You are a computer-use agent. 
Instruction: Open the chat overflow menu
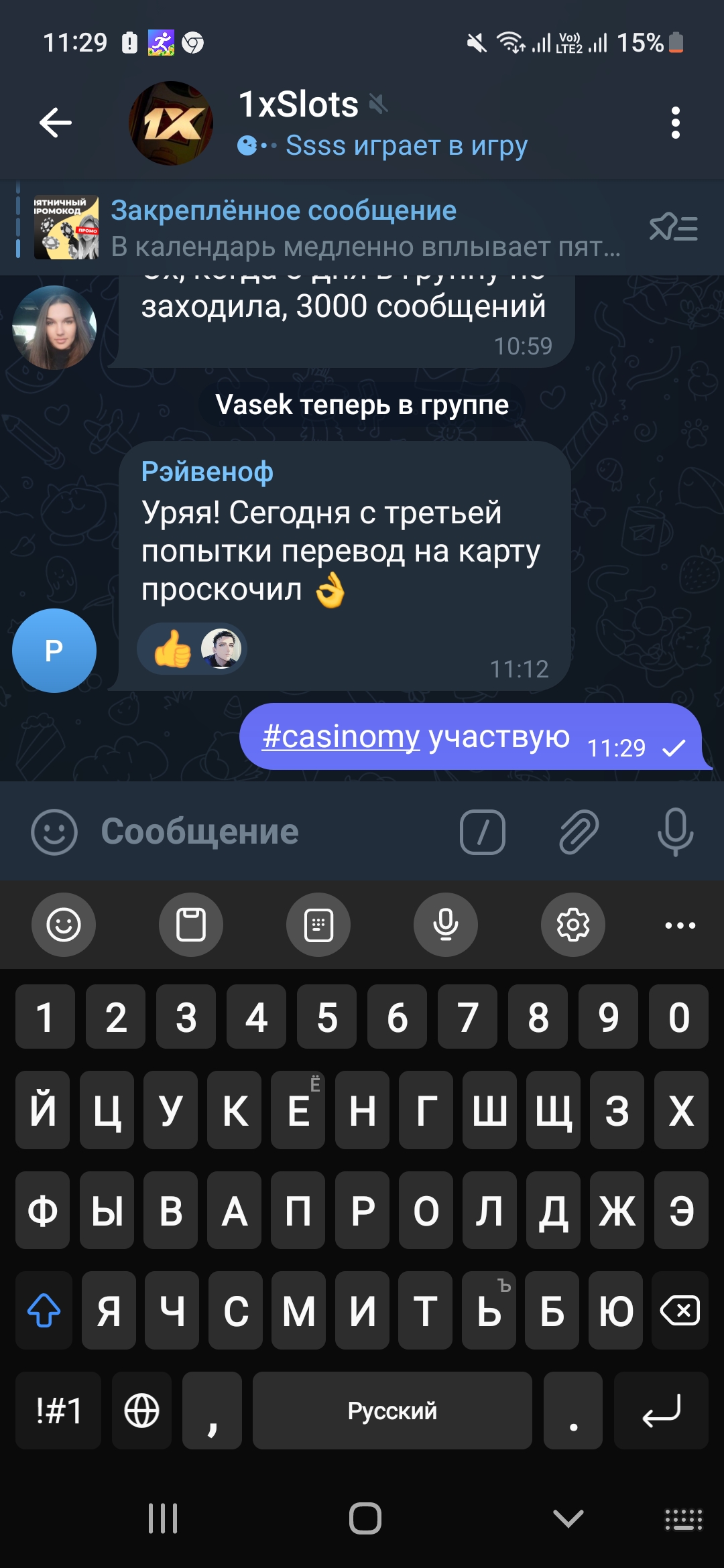click(675, 123)
